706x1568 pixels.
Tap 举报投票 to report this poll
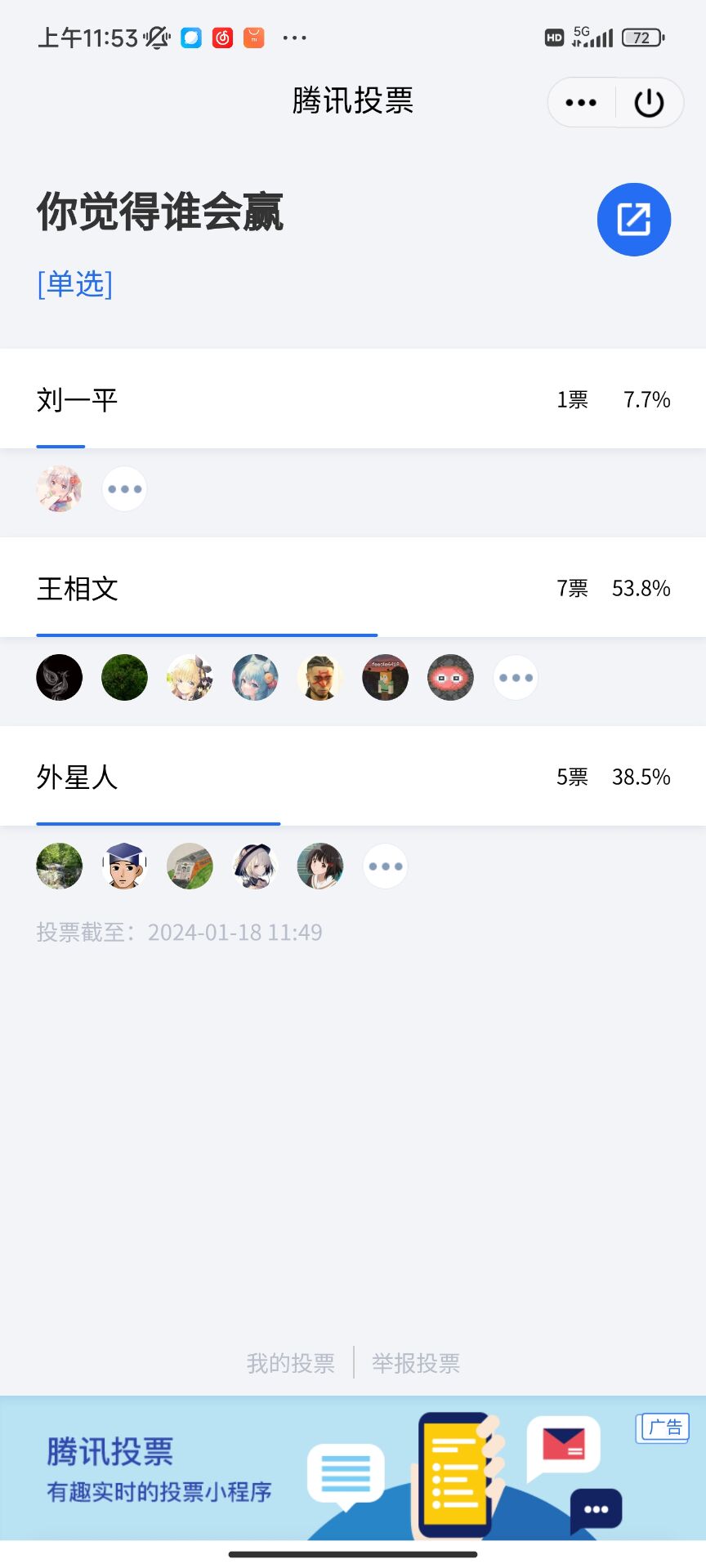click(x=416, y=1363)
